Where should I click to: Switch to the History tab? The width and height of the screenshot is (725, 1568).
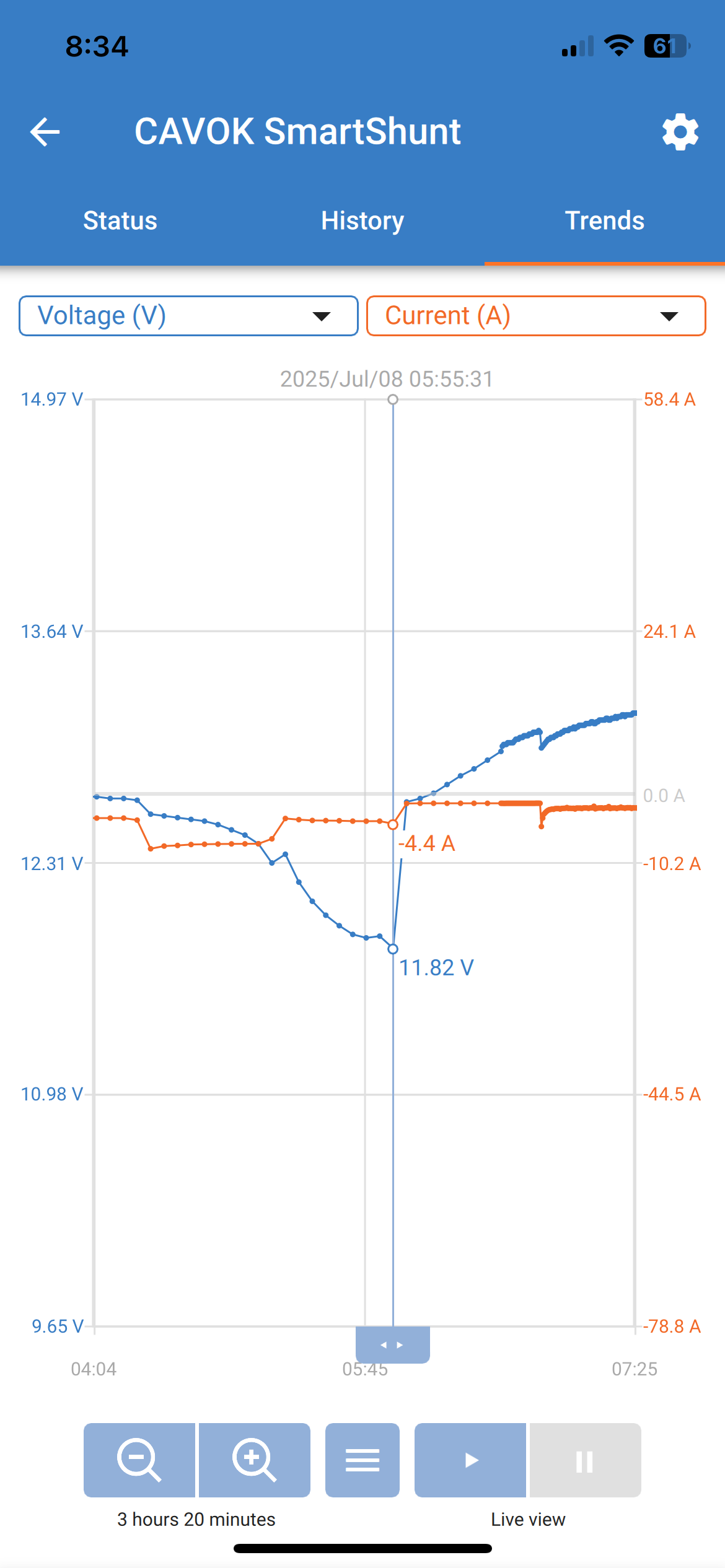(x=362, y=221)
